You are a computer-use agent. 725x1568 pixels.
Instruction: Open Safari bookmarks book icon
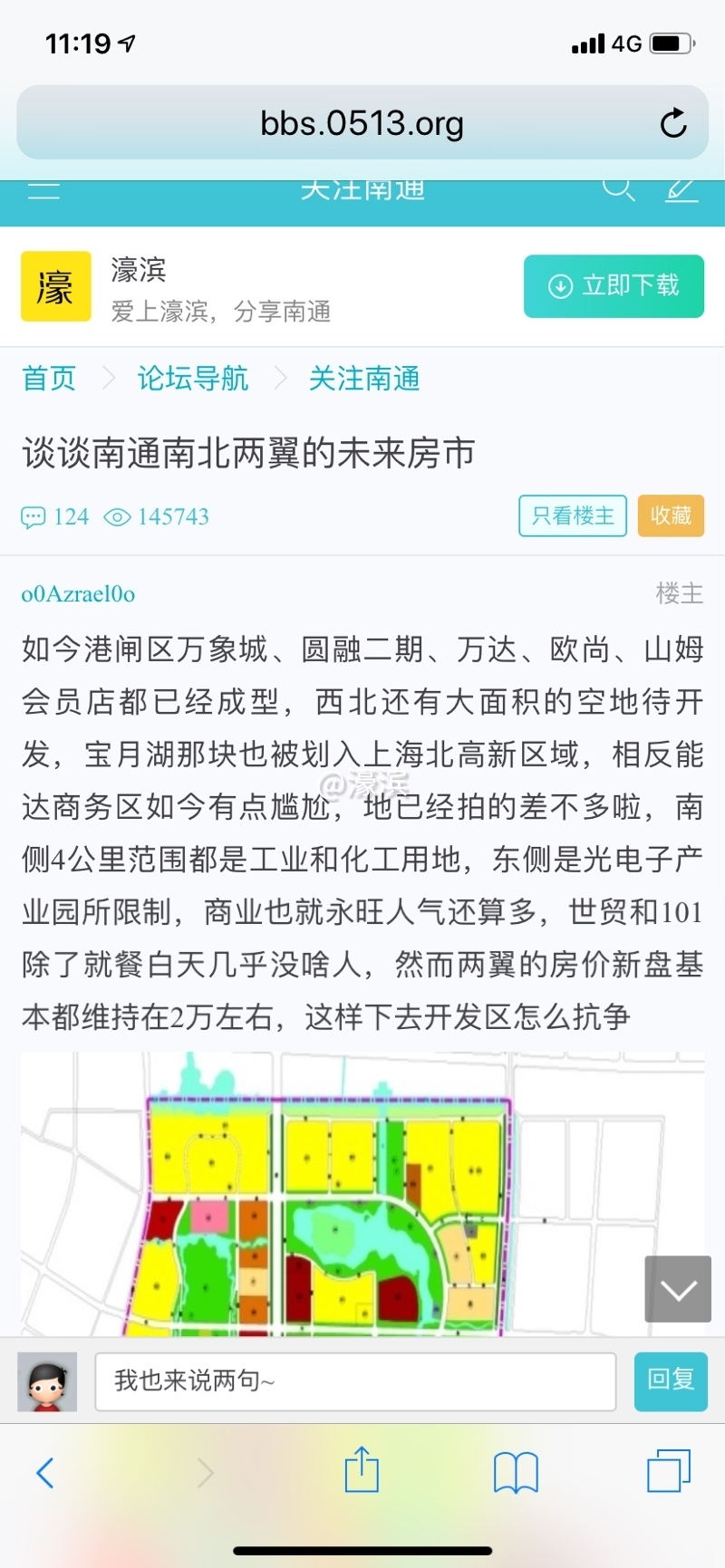pos(516,1472)
